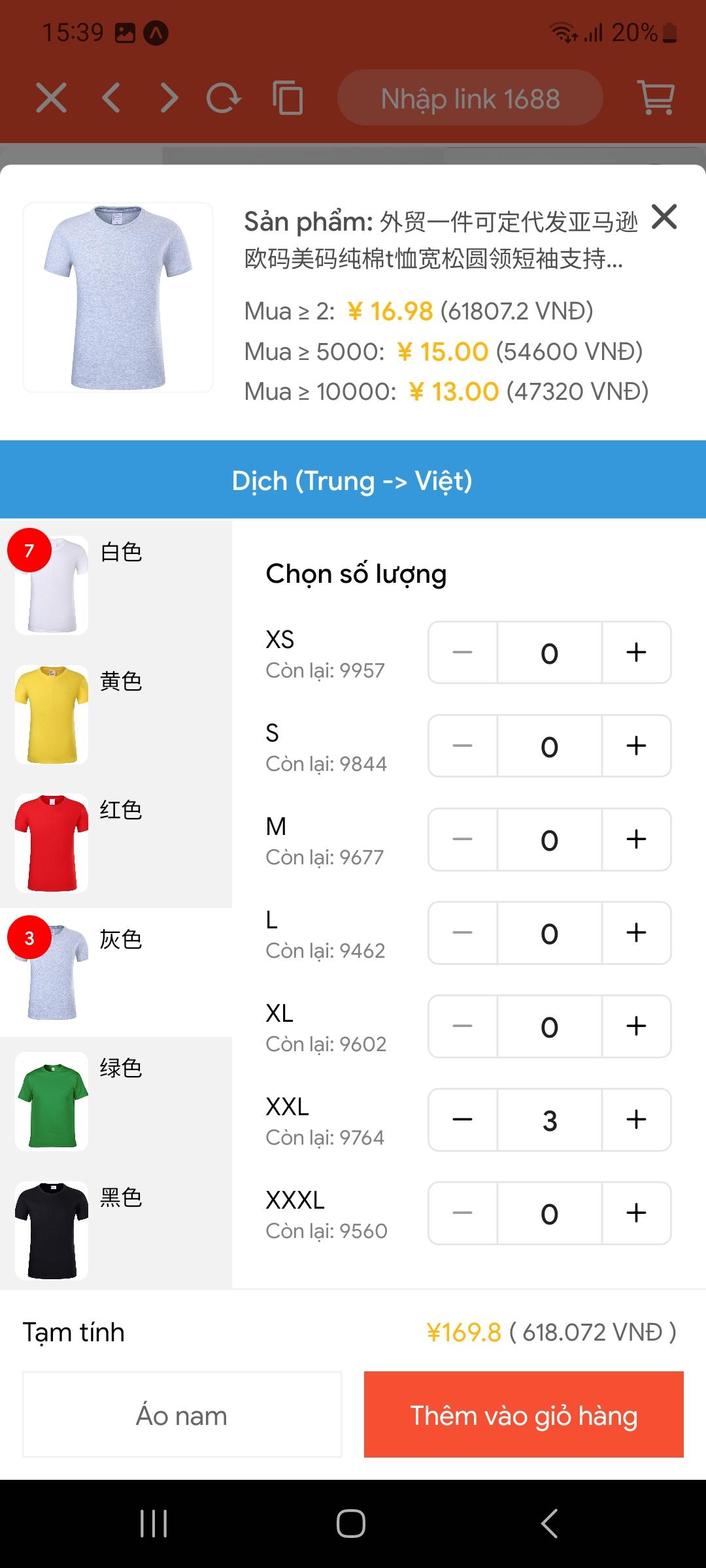Decrease XXL quantity by one
Screen dimensions: 706x1568
click(x=462, y=1120)
